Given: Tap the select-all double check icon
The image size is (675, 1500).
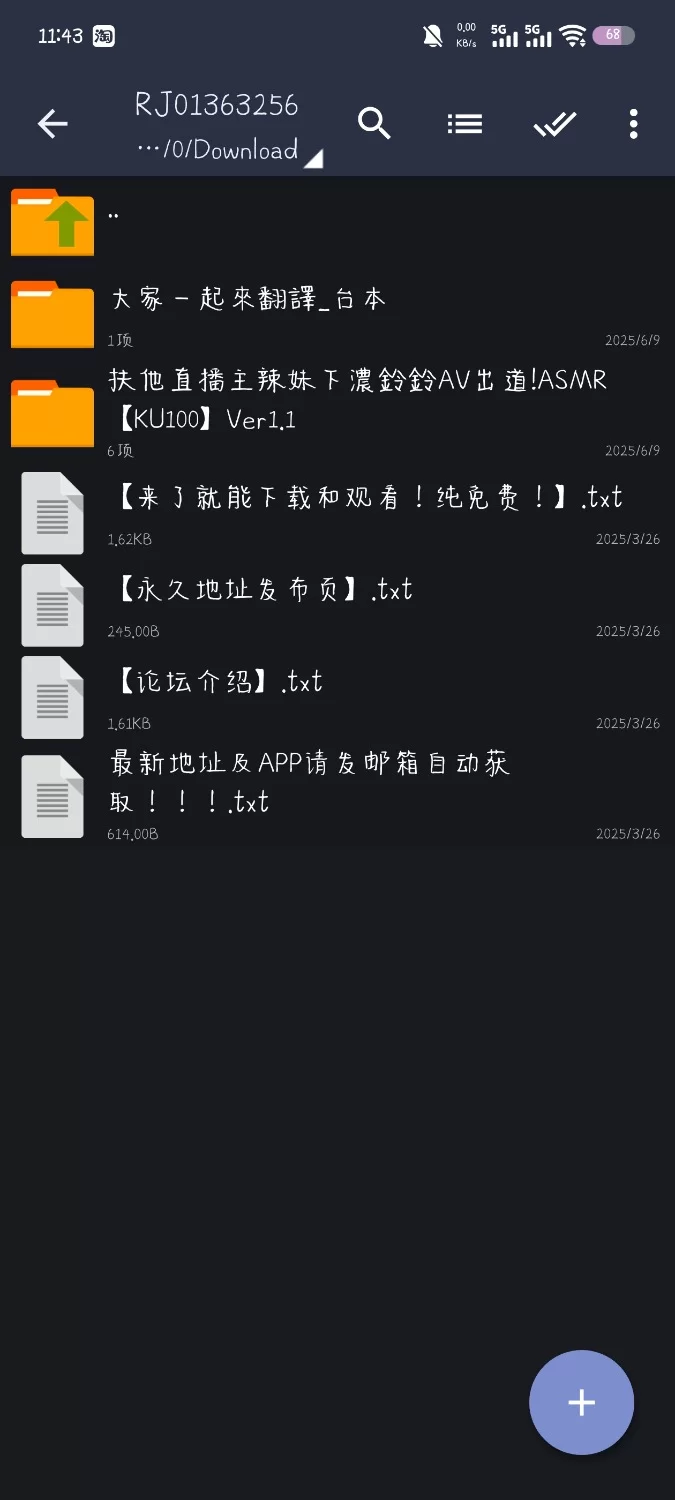Looking at the screenshot, I should pos(554,124).
